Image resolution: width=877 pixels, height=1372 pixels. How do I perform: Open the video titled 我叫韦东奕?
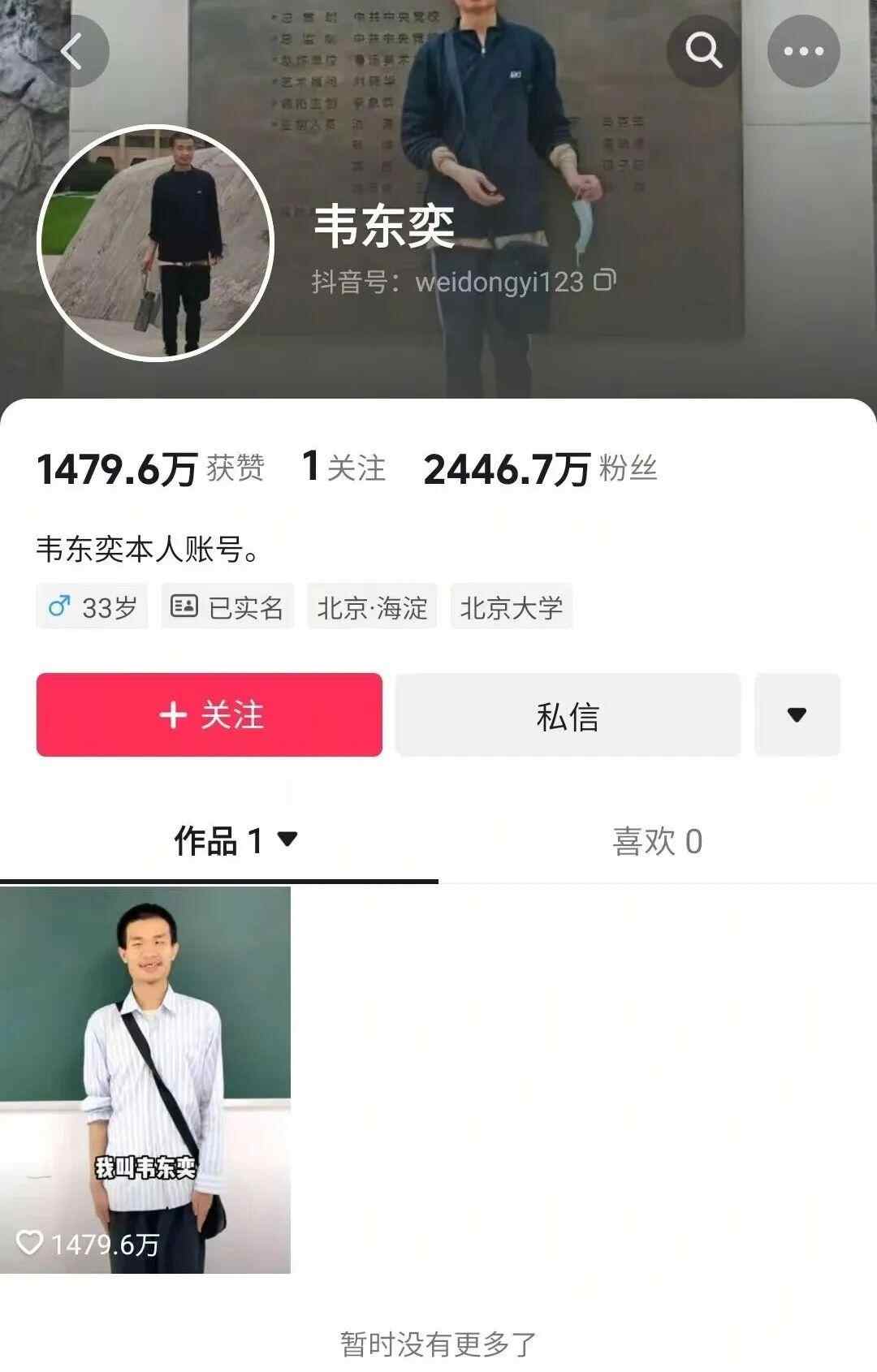pos(145,1080)
